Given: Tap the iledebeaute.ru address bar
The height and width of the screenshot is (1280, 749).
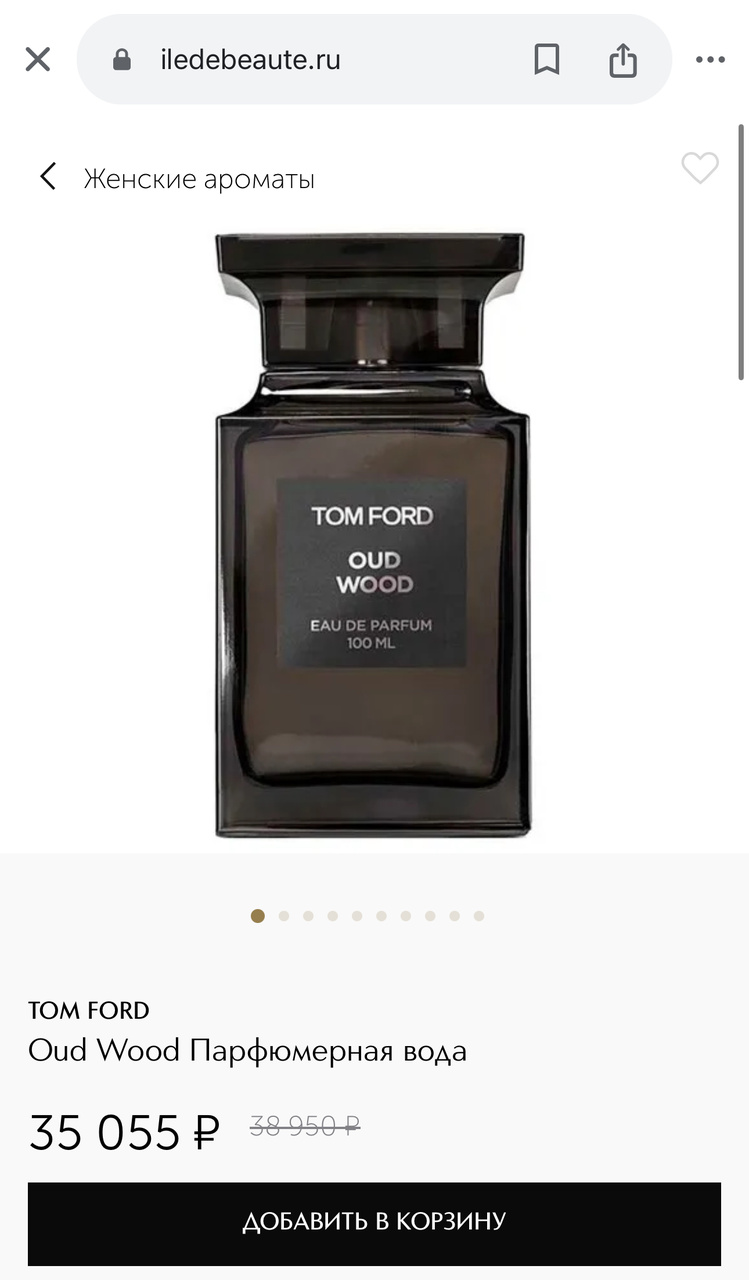Looking at the screenshot, I should pyautogui.click(x=250, y=60).
